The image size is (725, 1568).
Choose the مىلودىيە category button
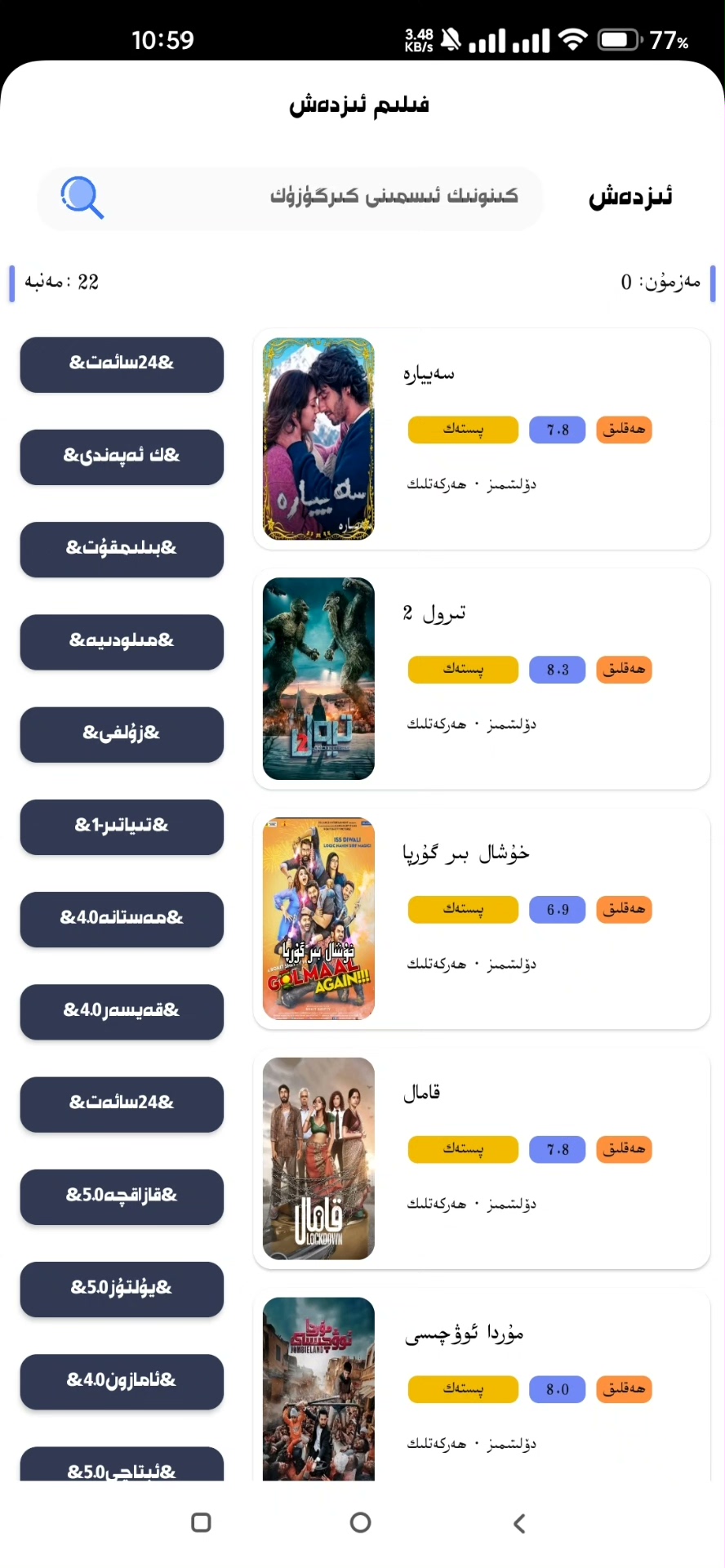(x=122, y=641)
